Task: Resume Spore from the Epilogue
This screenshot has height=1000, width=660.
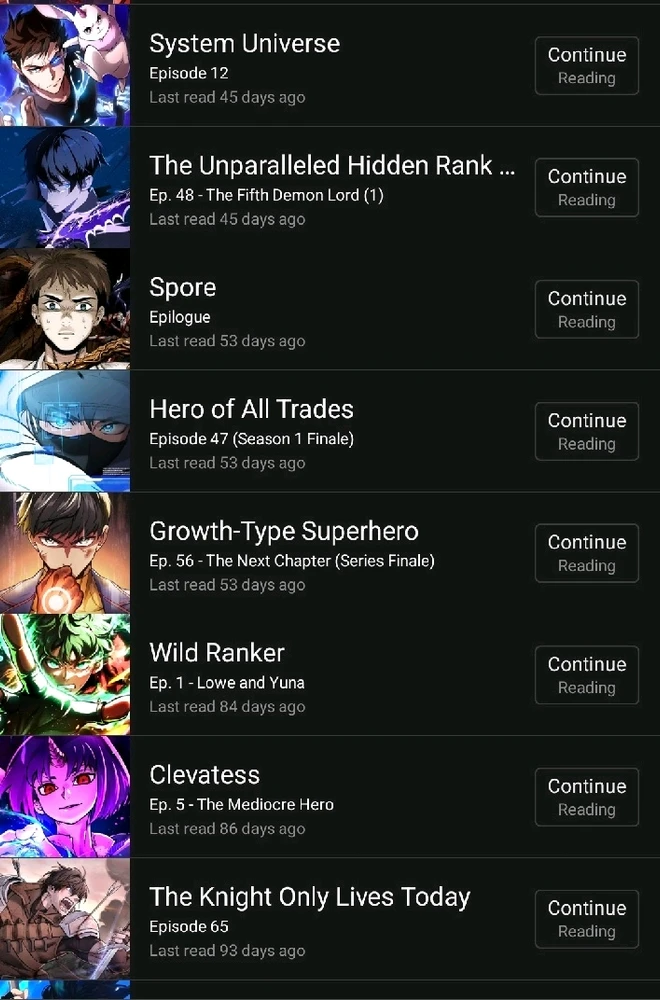Action: coord(586,310)
